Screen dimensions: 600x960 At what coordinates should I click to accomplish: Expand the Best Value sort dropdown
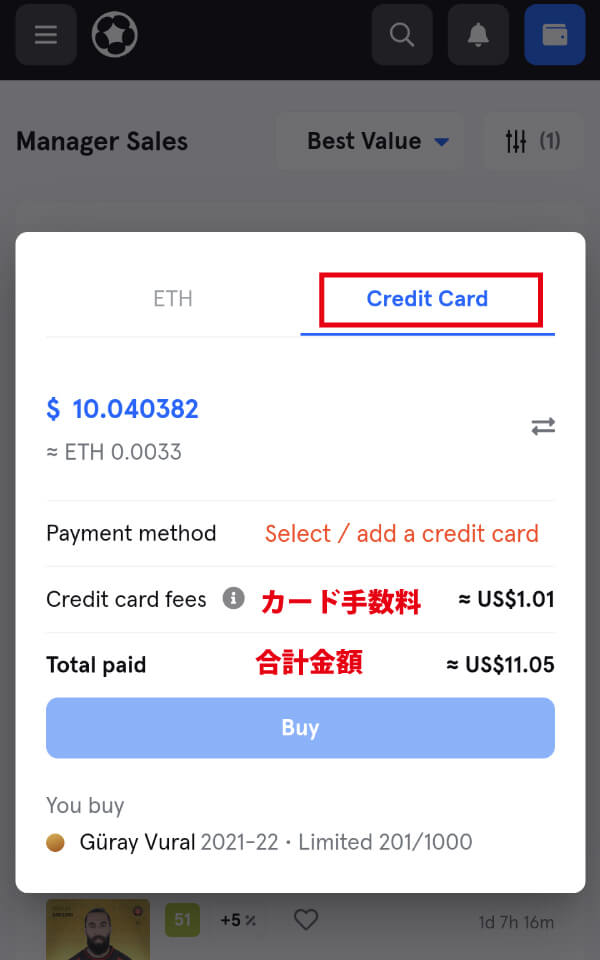(x=377, y=142)
